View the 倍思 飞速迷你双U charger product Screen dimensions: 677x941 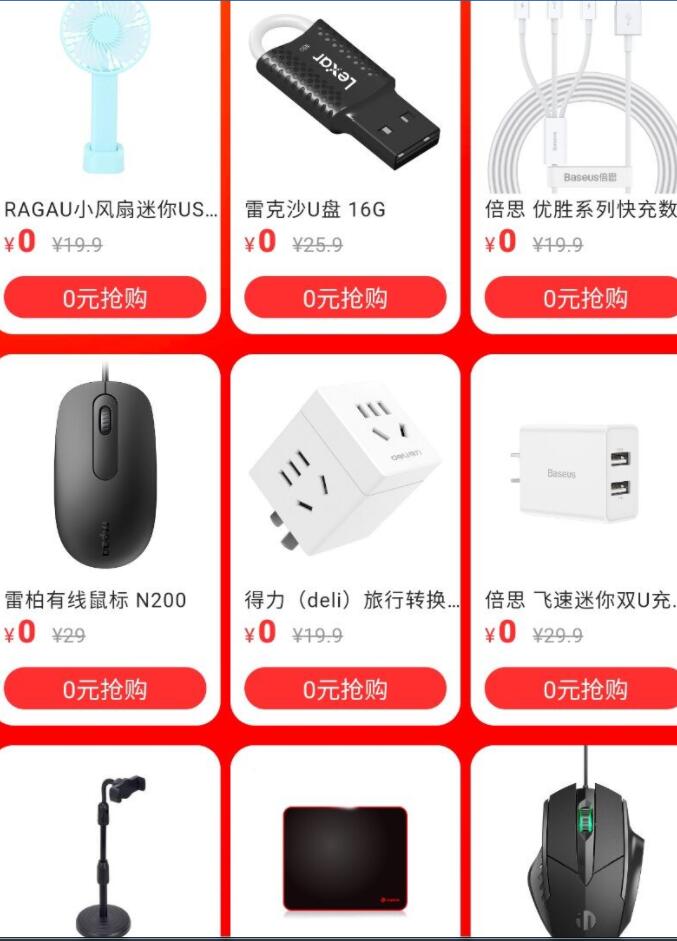(578, 470)
